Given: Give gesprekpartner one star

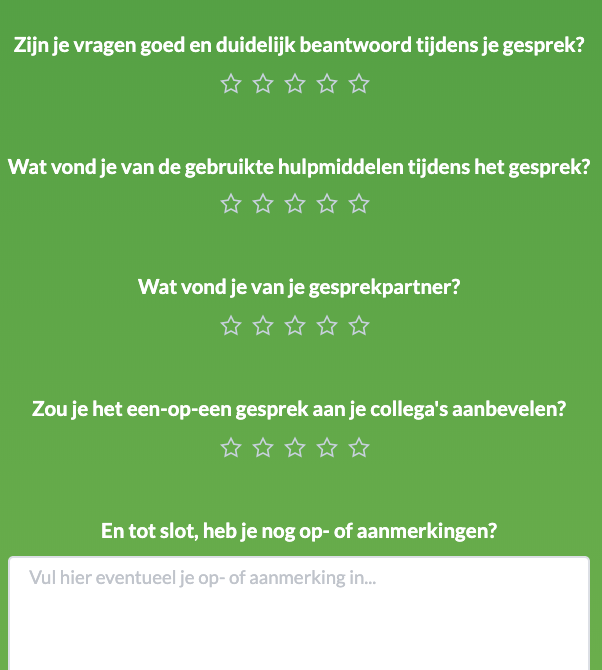Looking at the screenshot, I should tap(231, 326).
